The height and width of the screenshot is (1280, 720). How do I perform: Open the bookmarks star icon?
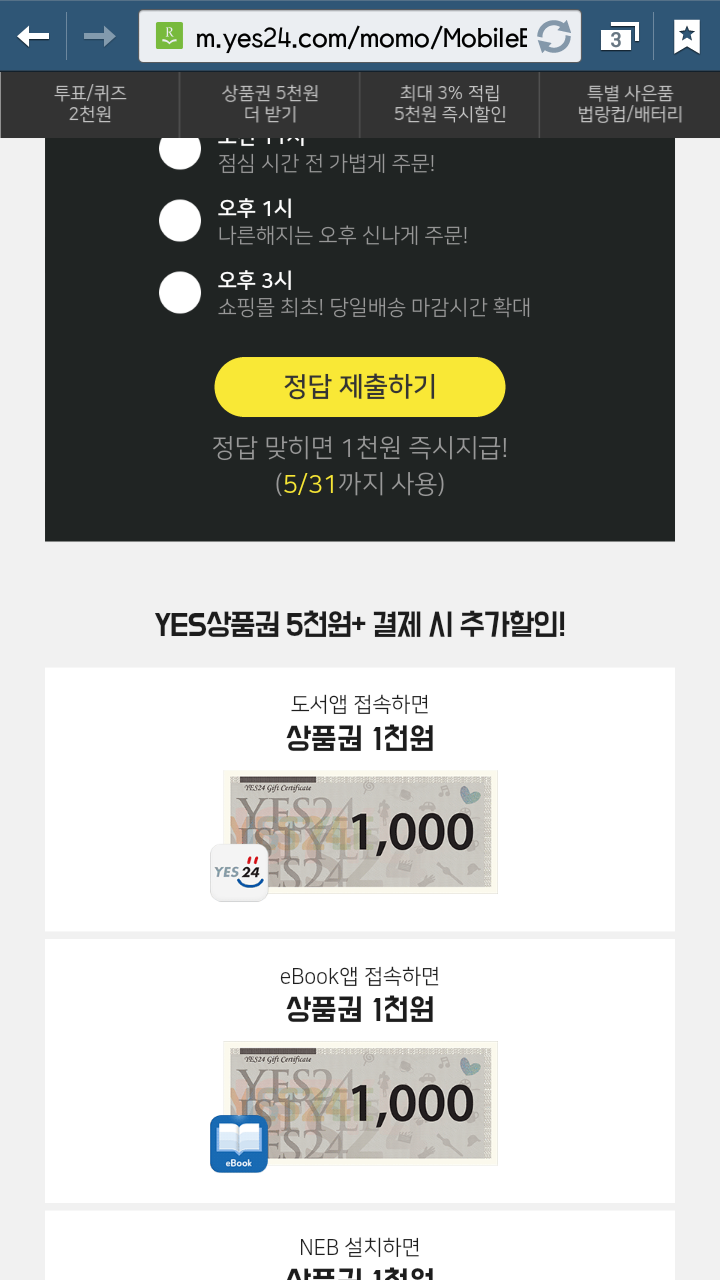(686, 37)
